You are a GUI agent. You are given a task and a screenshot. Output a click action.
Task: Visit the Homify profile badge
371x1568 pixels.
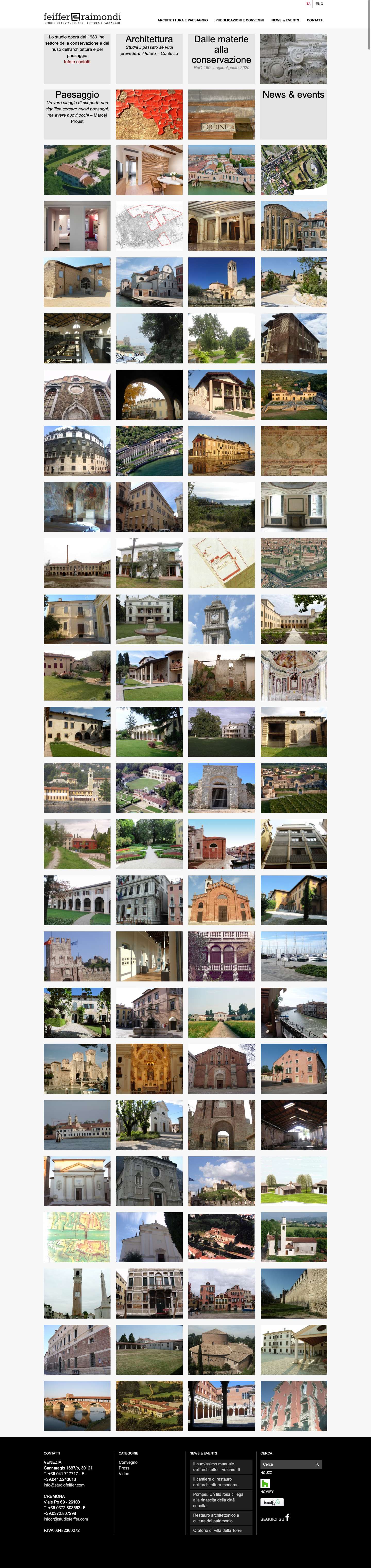point(272,1502)
